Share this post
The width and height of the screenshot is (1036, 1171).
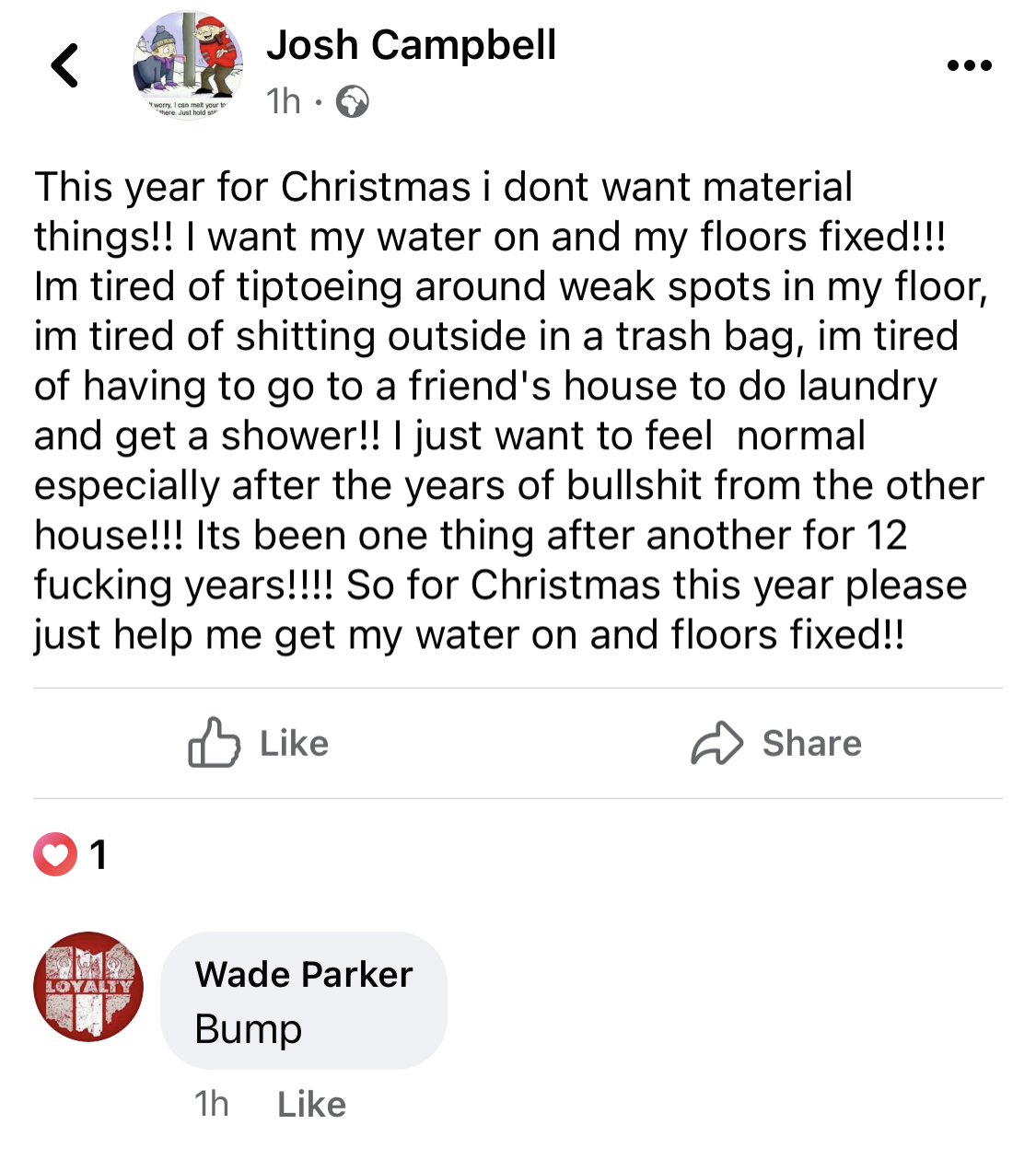776,743
